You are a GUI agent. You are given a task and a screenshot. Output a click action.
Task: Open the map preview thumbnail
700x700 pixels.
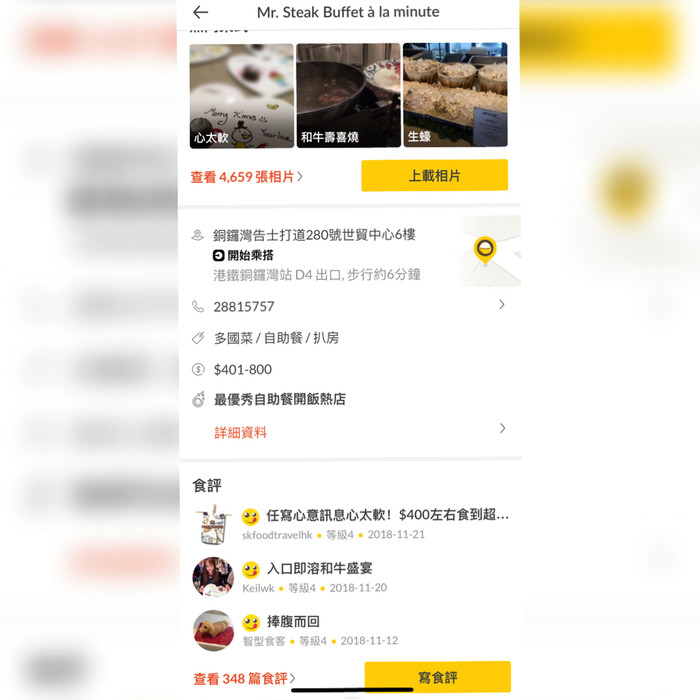489,251
